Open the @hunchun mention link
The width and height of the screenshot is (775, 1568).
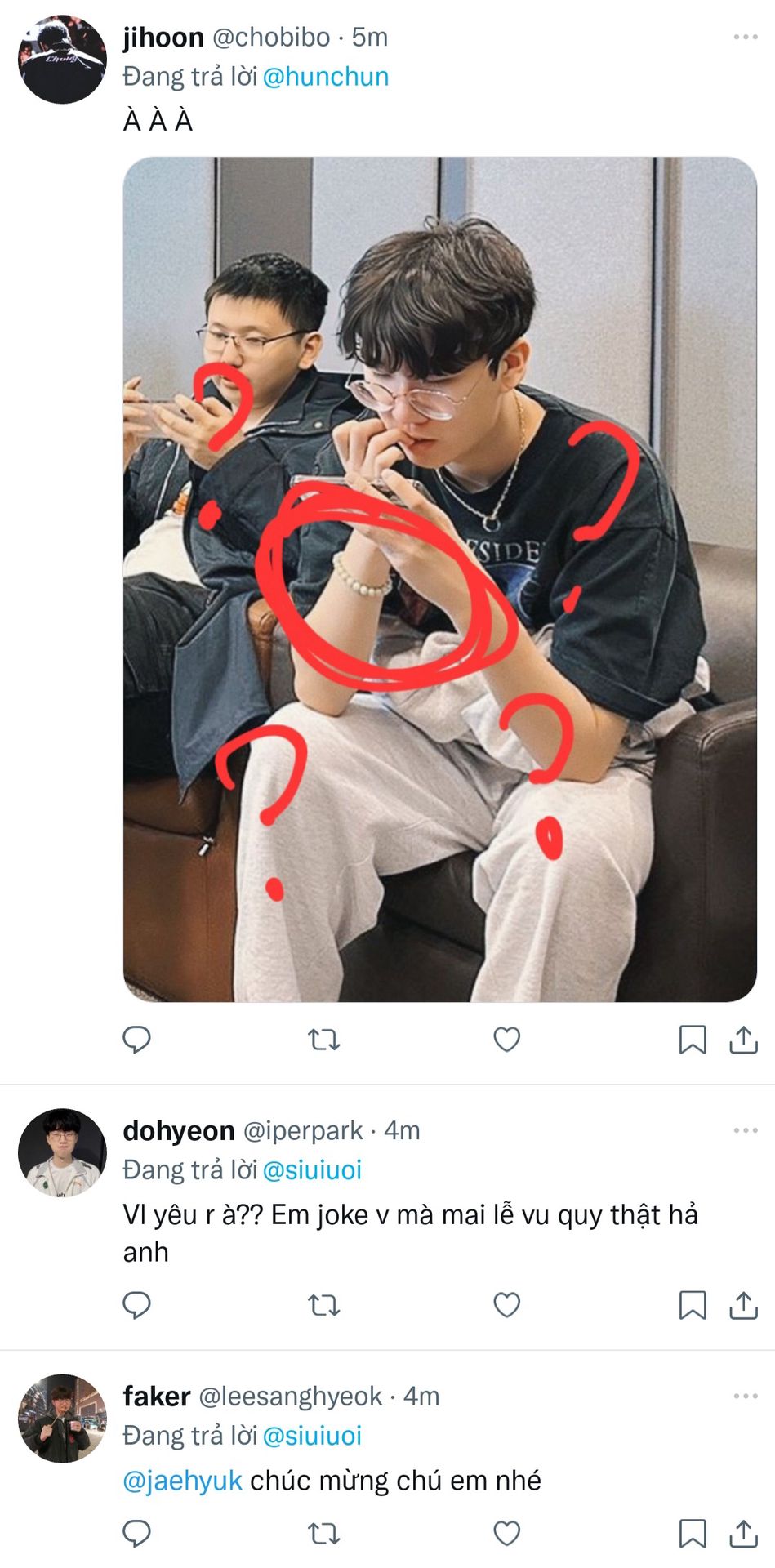click(325, 77)
